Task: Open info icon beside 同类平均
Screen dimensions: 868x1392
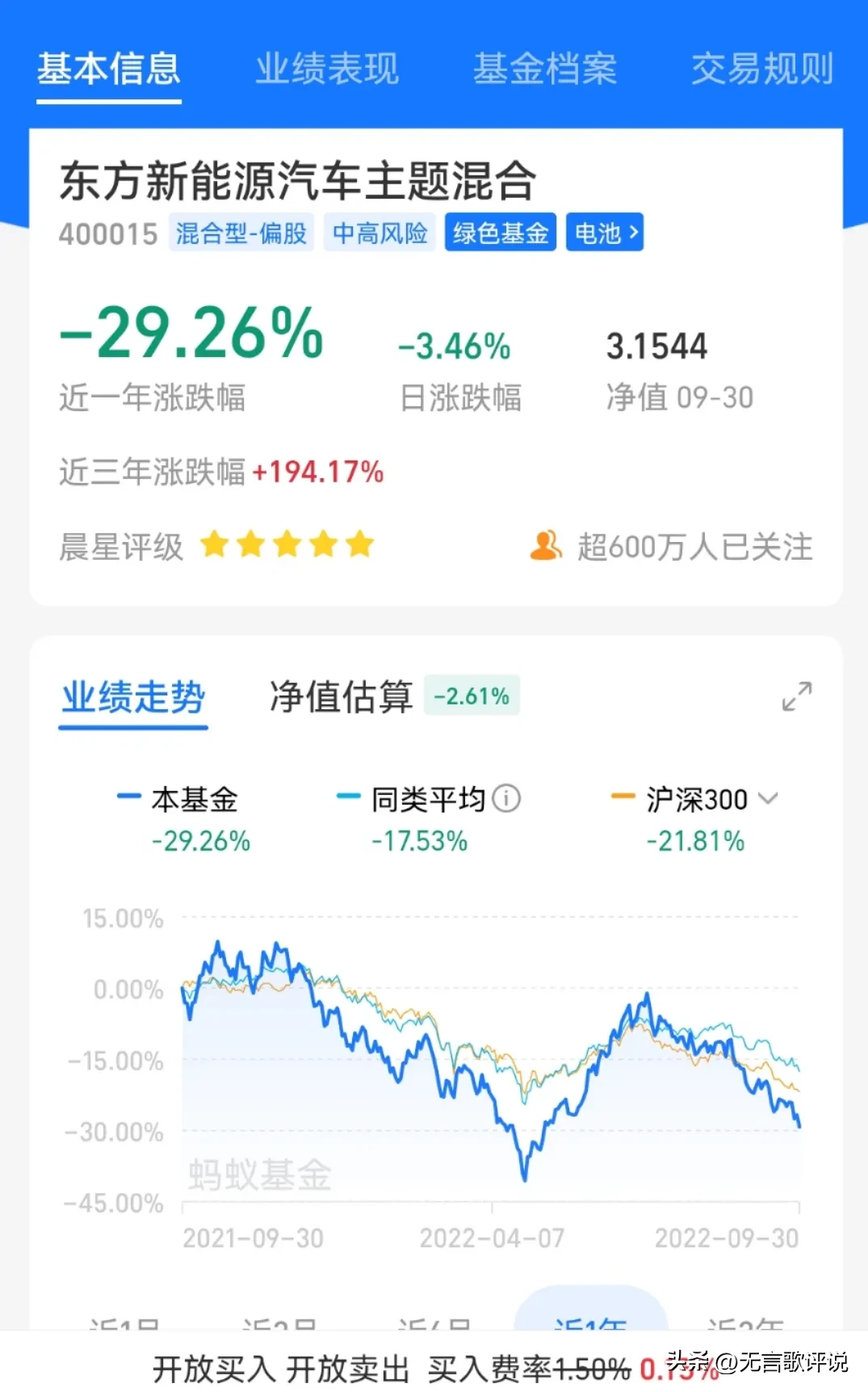Action: 506,799
